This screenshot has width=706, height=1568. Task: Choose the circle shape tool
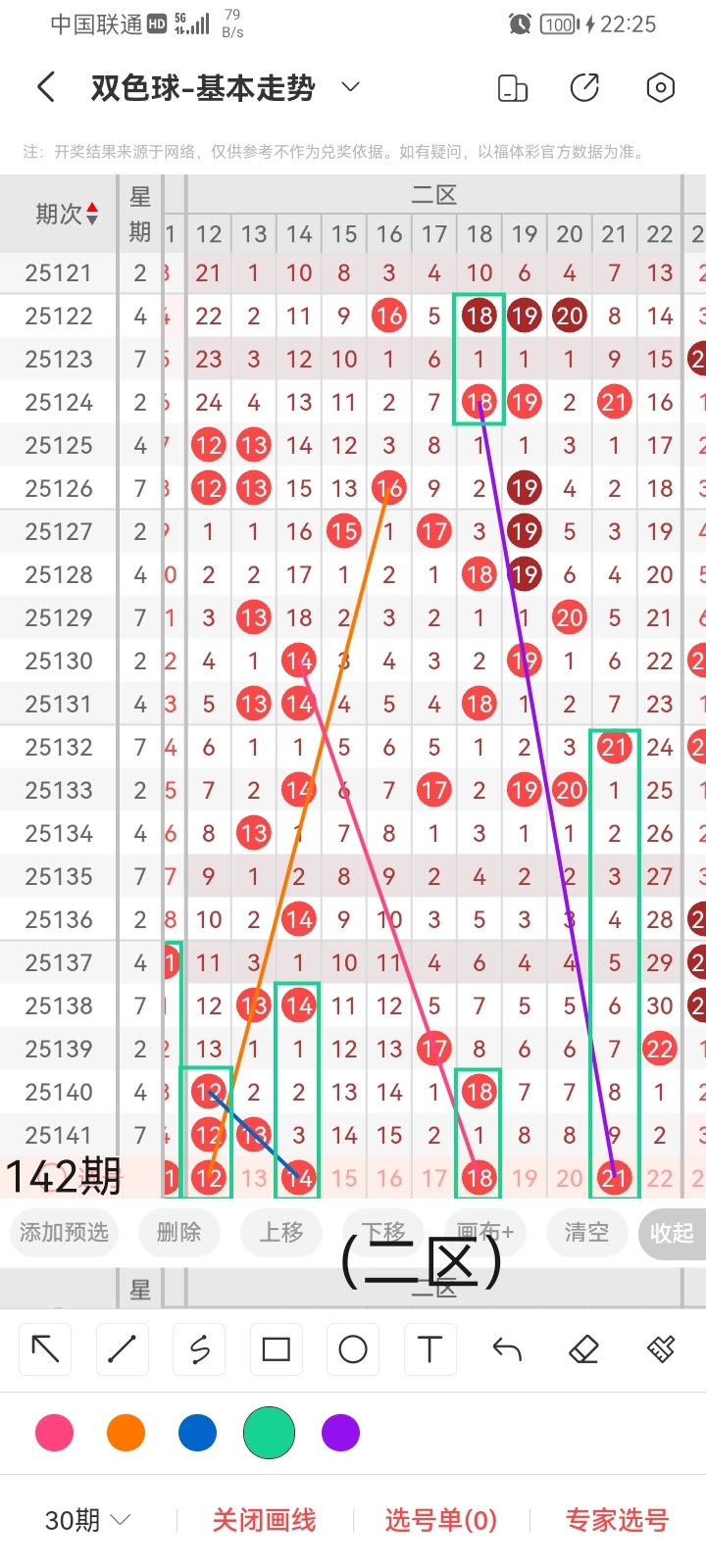pos(353,1349)
